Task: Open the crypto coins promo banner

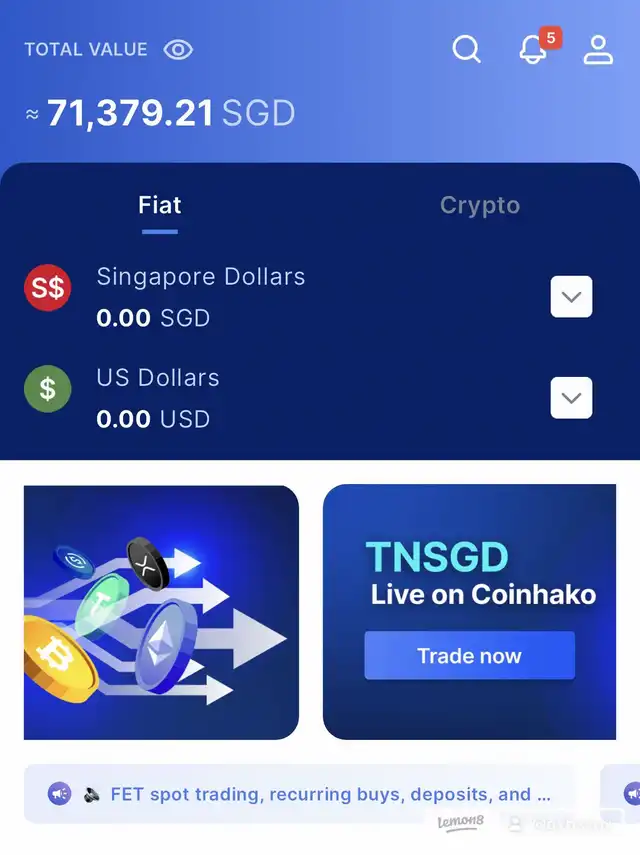Action: coord(161,612)
